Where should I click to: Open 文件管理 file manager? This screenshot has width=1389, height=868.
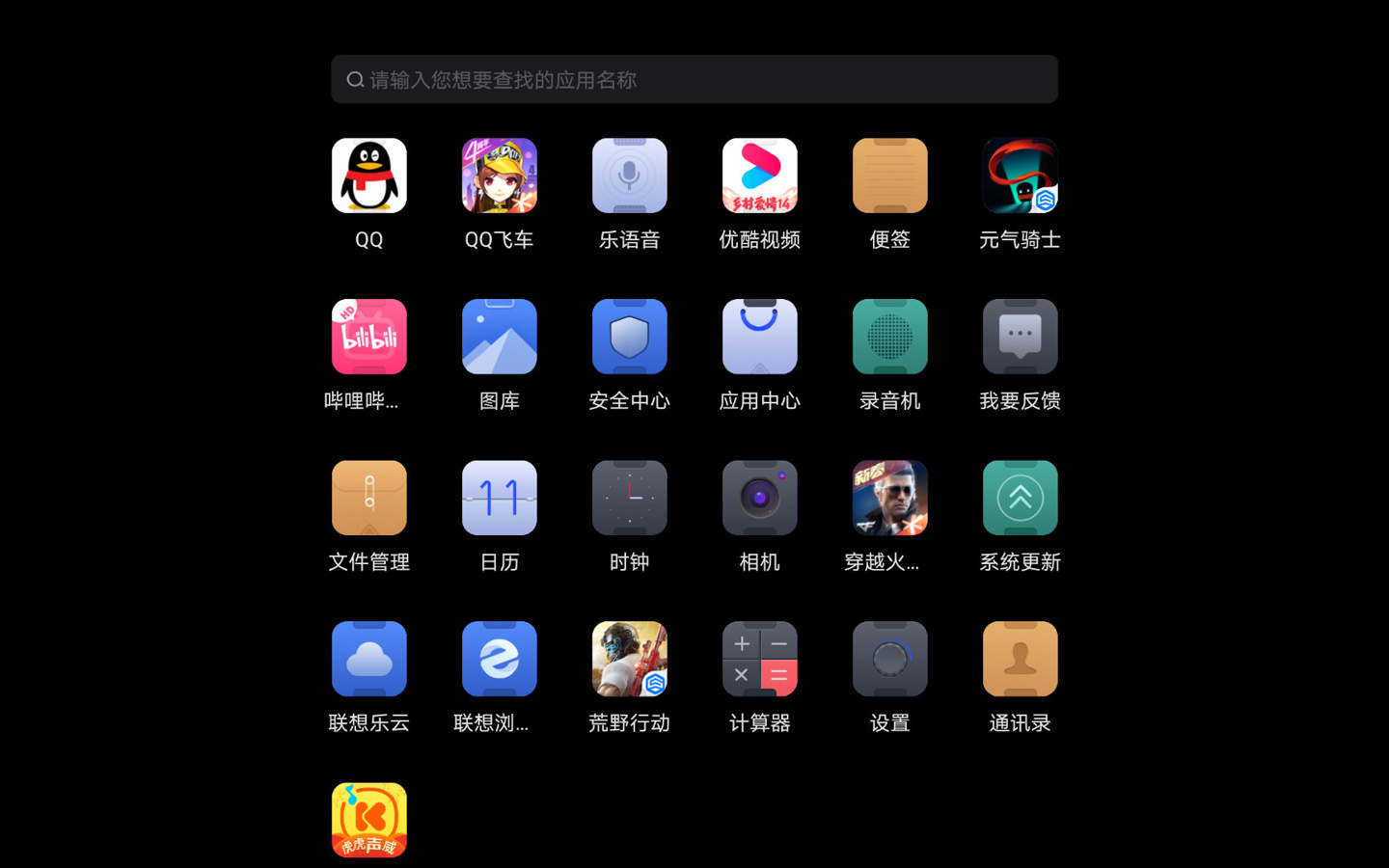(x=368, y=498)
